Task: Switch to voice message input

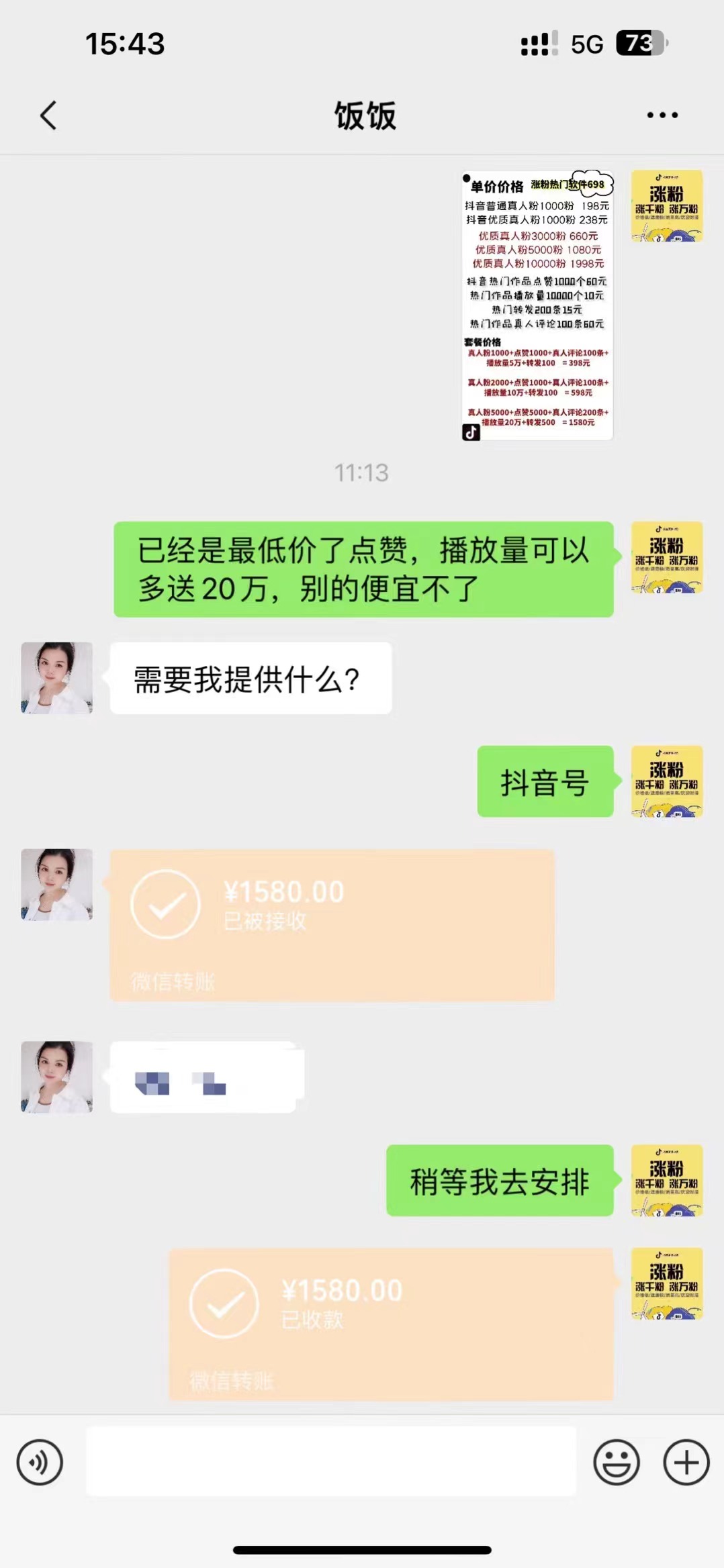Action: (40, 1461)
